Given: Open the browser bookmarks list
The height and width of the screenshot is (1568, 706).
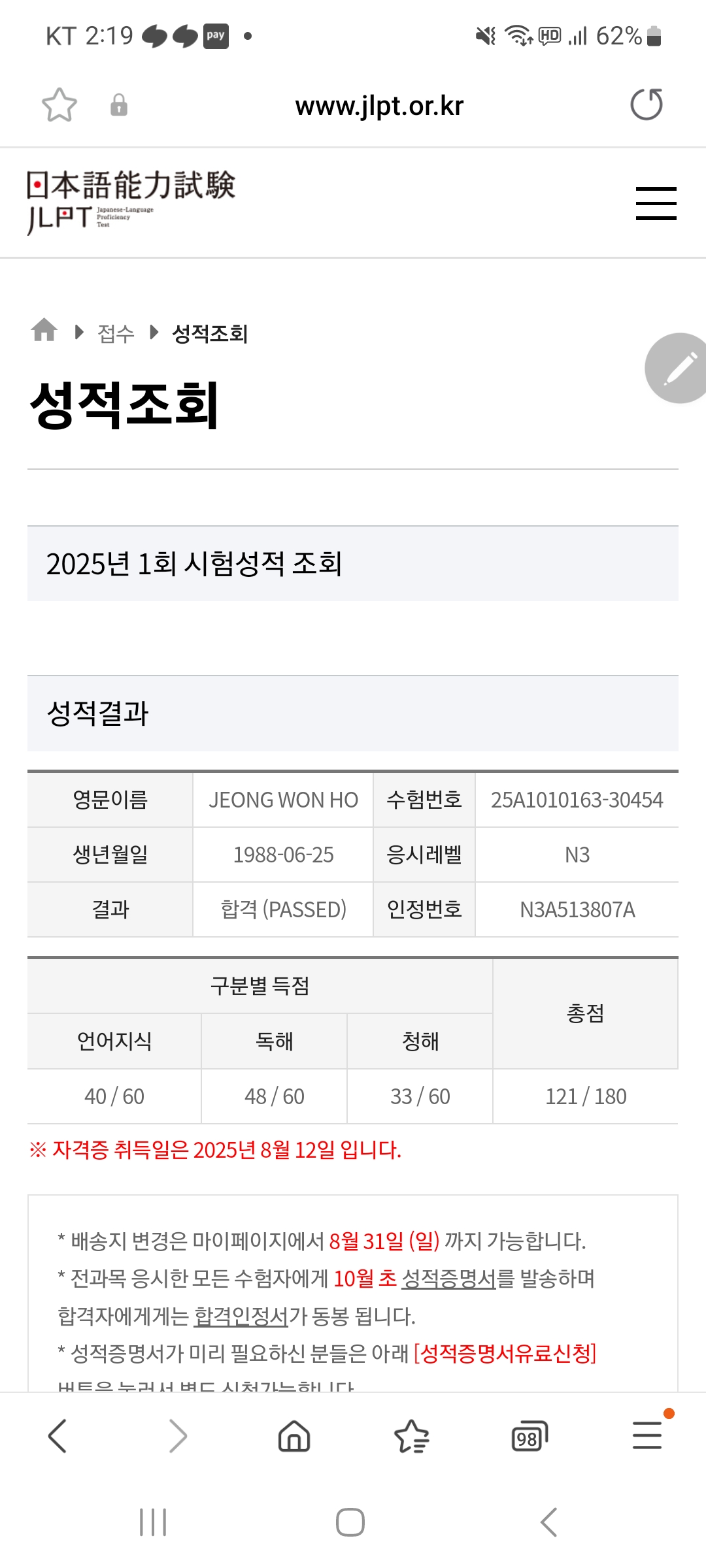Looking at the screenshot, I should (412, 1436).
